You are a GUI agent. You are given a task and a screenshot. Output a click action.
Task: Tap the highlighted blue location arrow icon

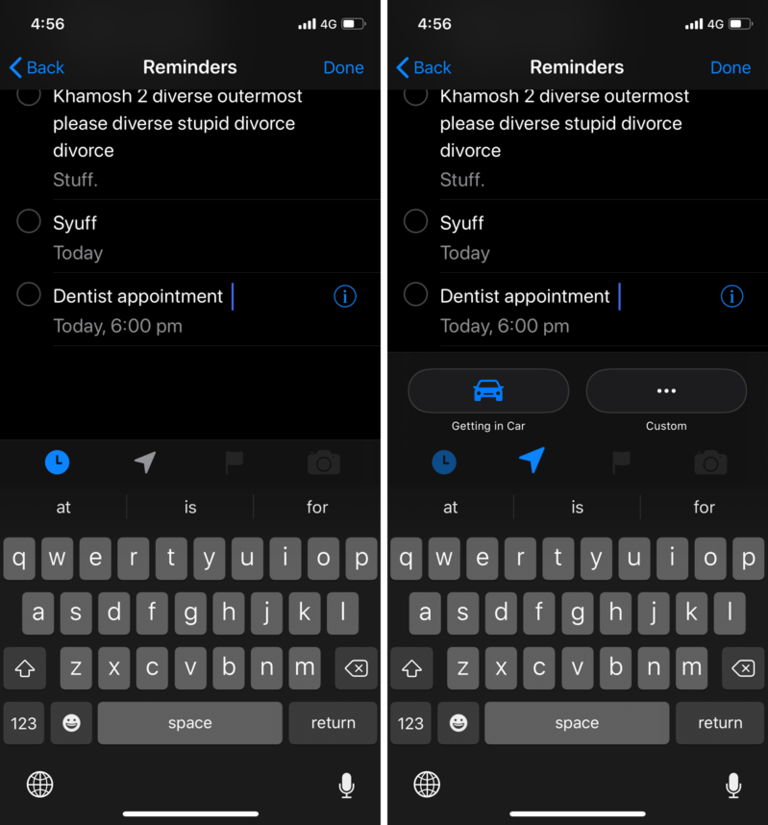pyautogui.click(x=532, y=461)
